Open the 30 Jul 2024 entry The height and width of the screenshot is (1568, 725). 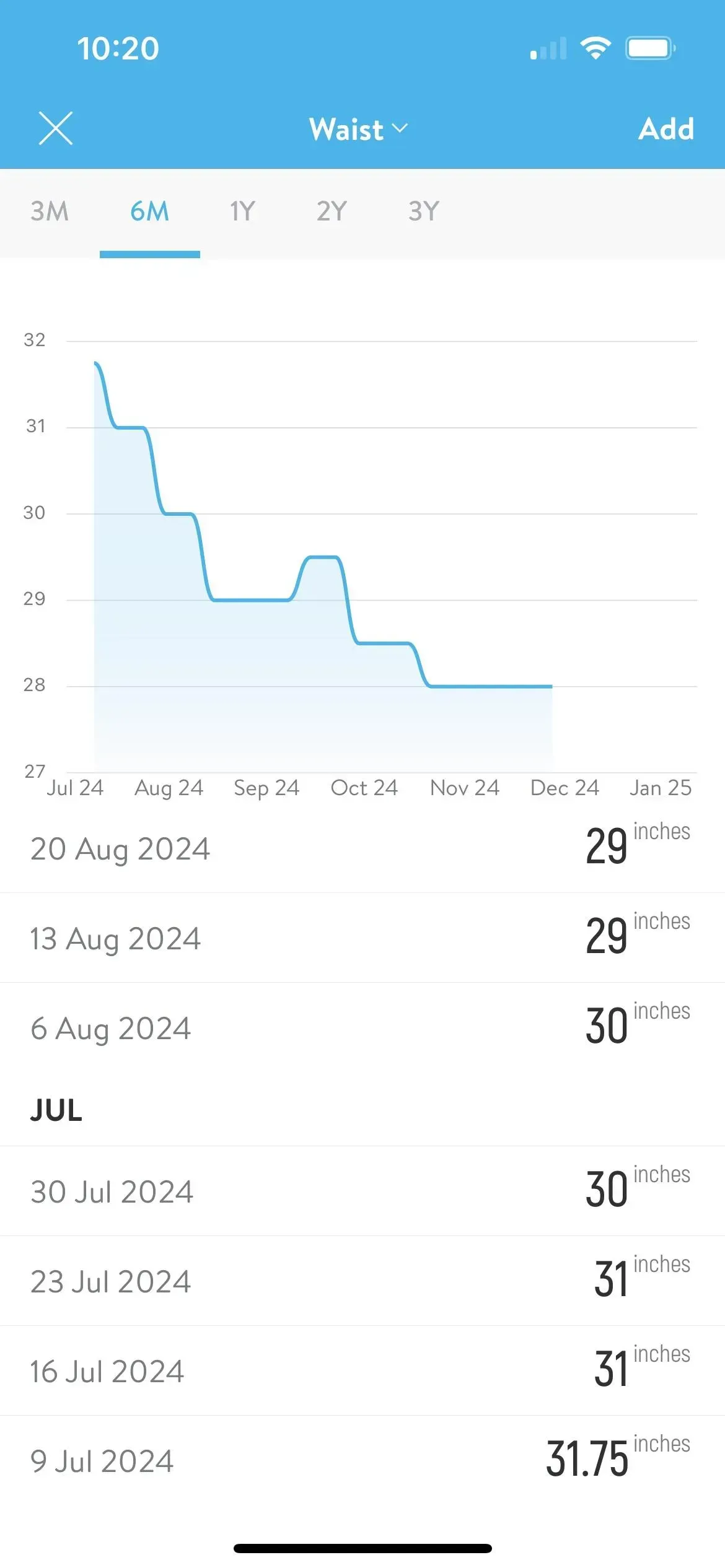(x=362, y=1191)
